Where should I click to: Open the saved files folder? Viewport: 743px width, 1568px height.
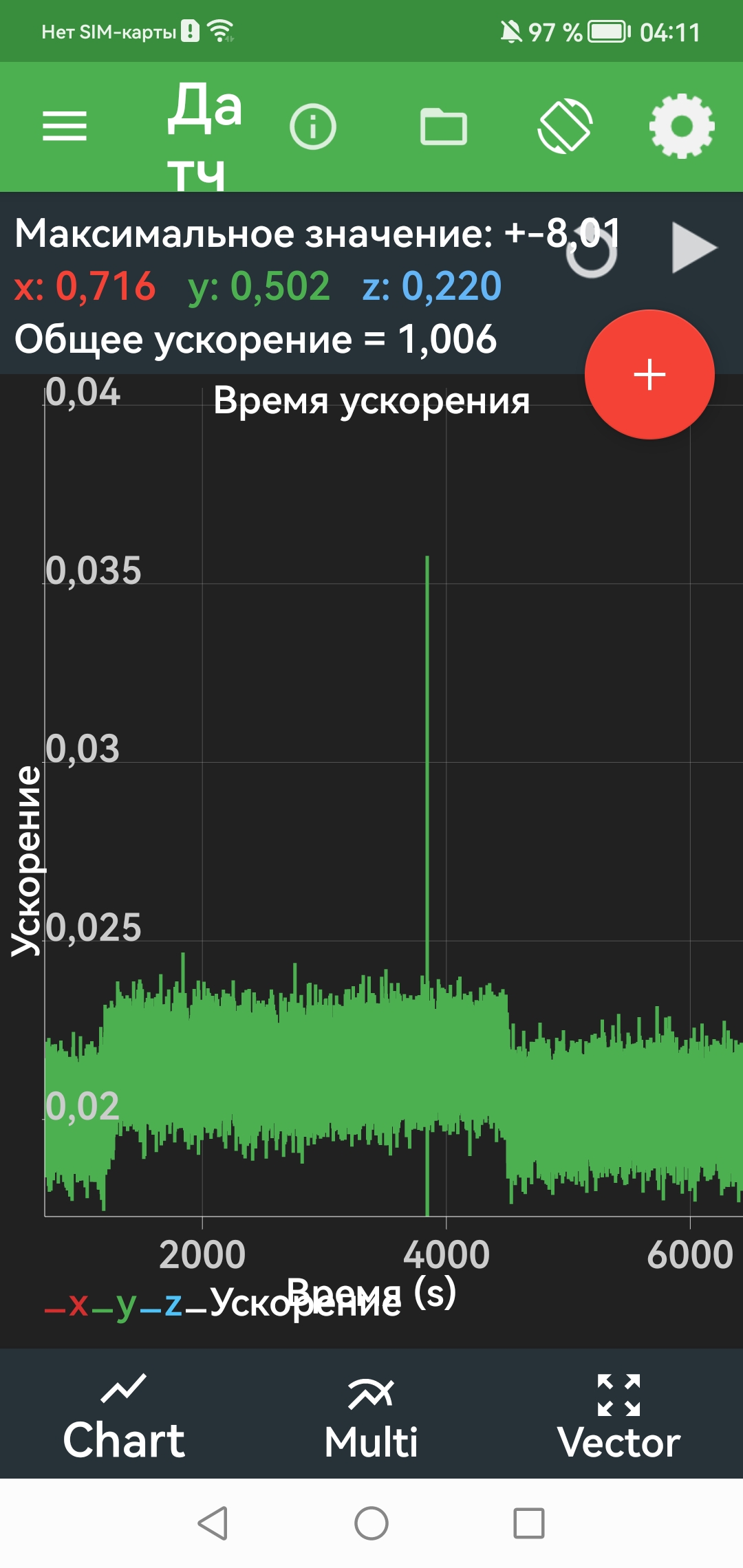(444, 127)
